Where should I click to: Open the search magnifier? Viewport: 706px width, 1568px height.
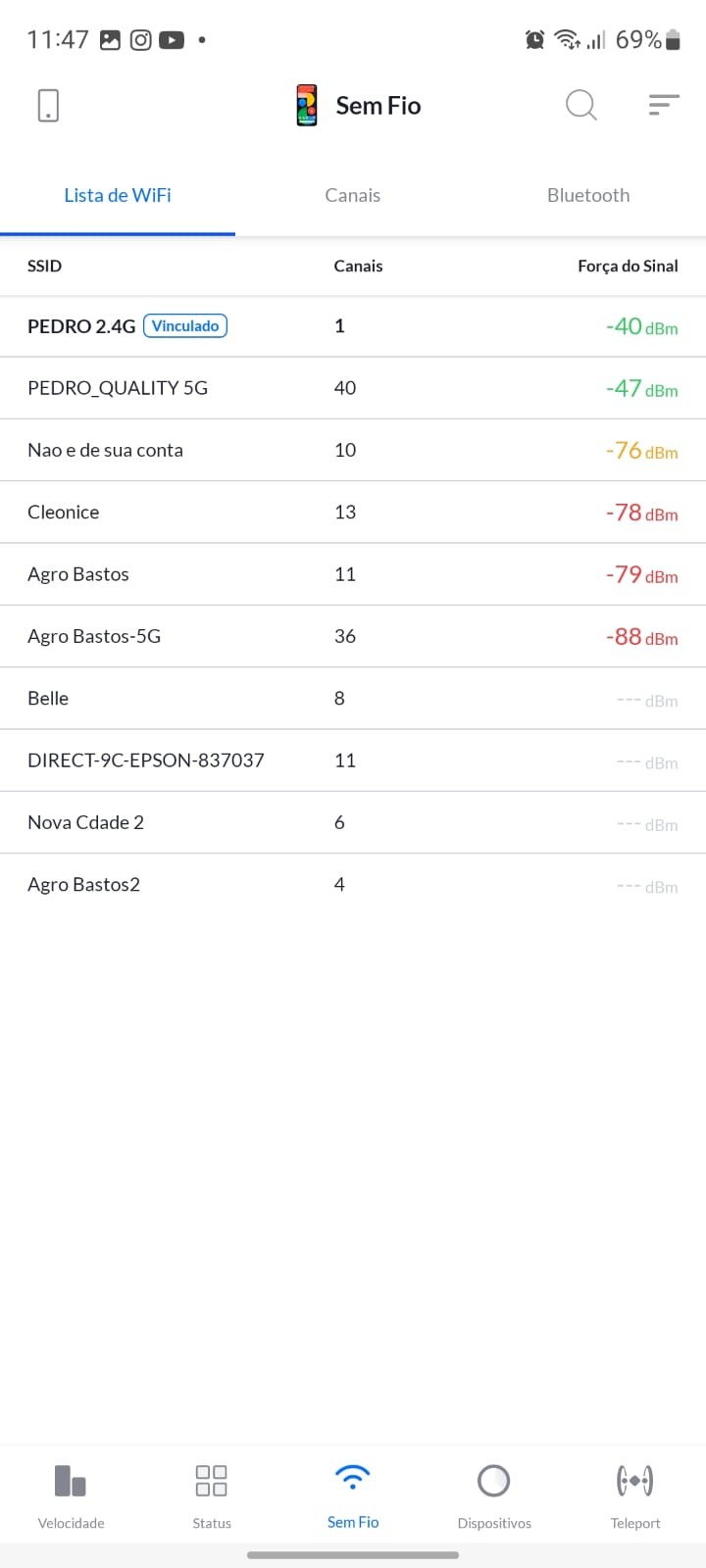click(x=580, y=105)
